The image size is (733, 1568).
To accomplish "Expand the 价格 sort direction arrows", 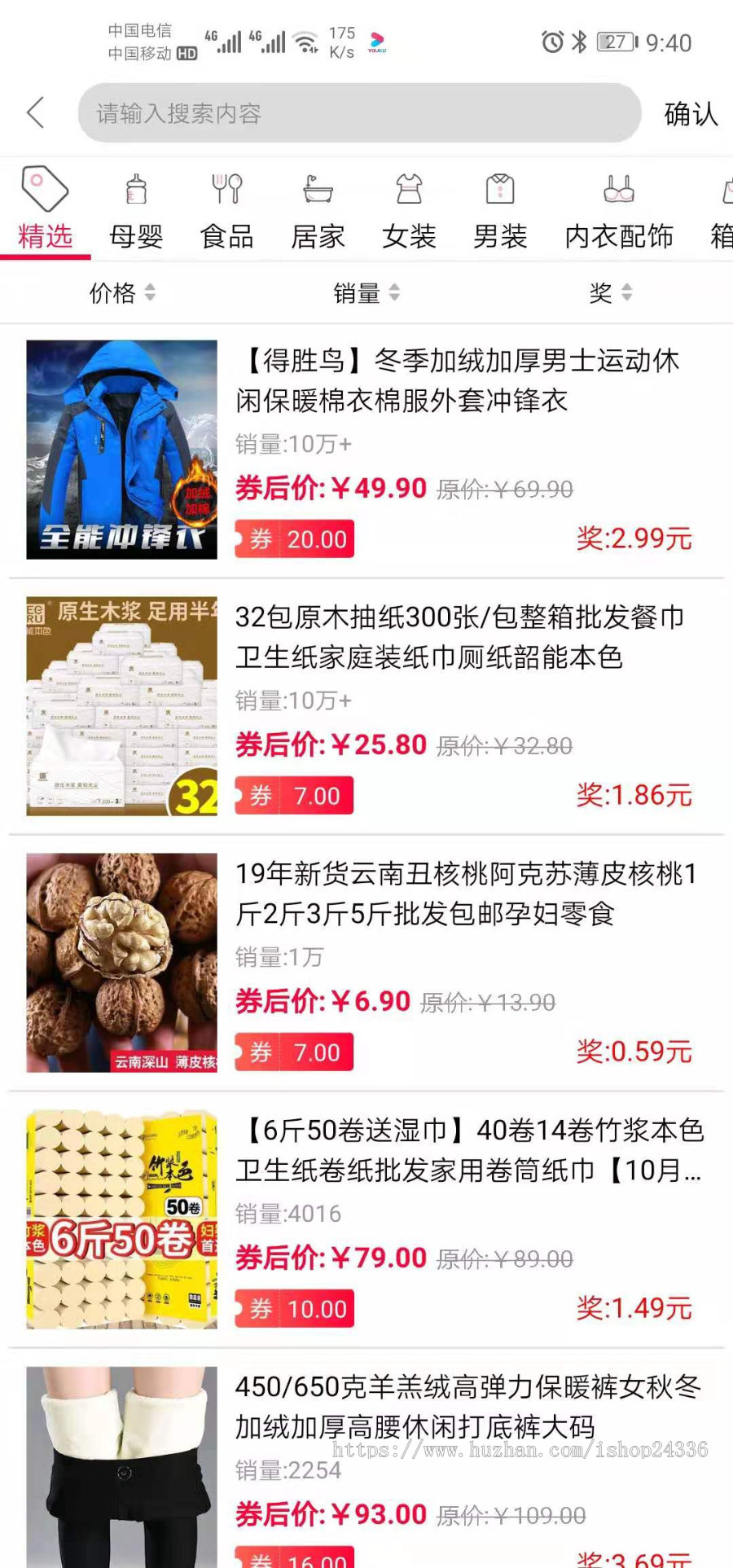I will [151, 293].
